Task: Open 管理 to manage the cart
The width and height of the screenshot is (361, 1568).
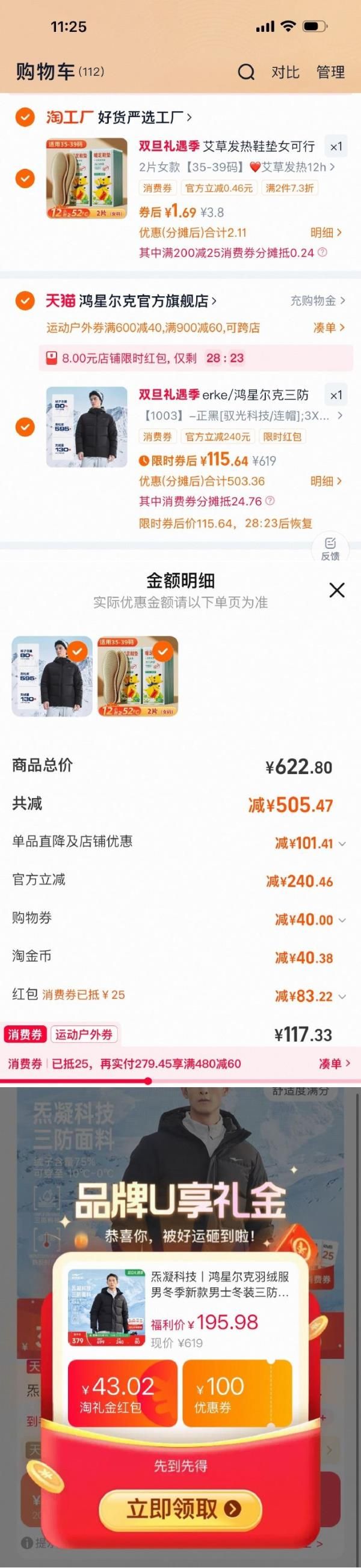Action: pyautogui.click(x=330, y=73)
